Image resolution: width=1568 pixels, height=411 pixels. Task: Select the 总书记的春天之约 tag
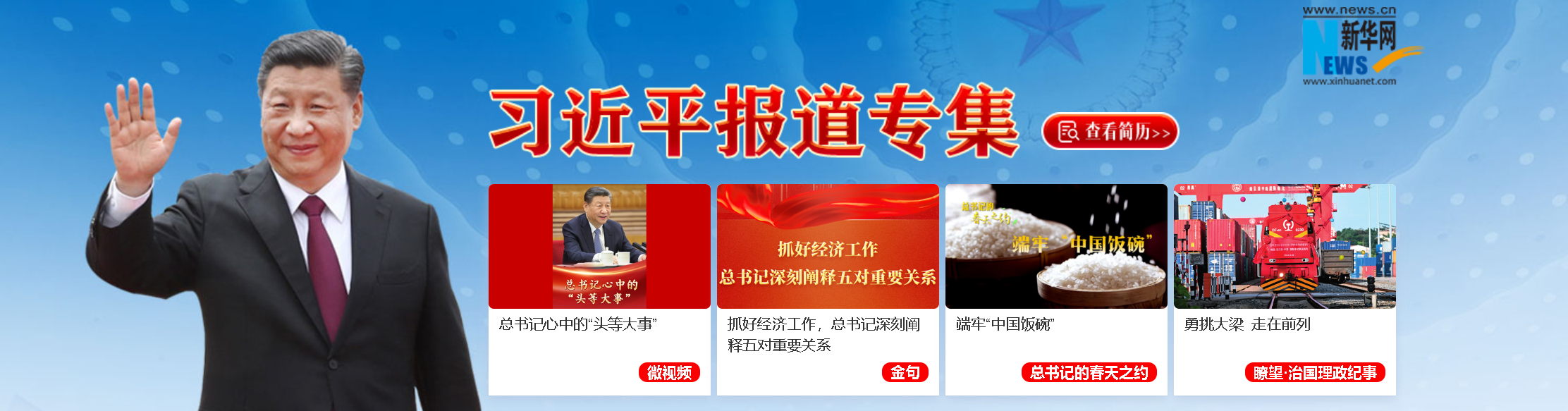1089,372
